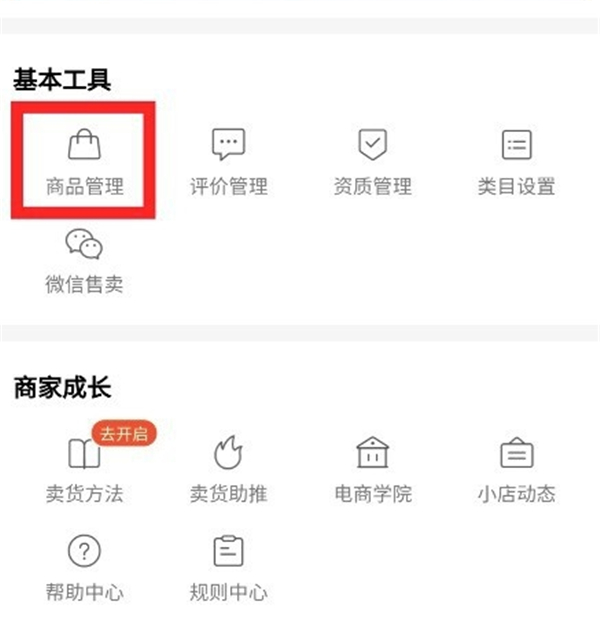
Task: Select 微信售卖 WeChat selling
Action: (x=84, y=260)
